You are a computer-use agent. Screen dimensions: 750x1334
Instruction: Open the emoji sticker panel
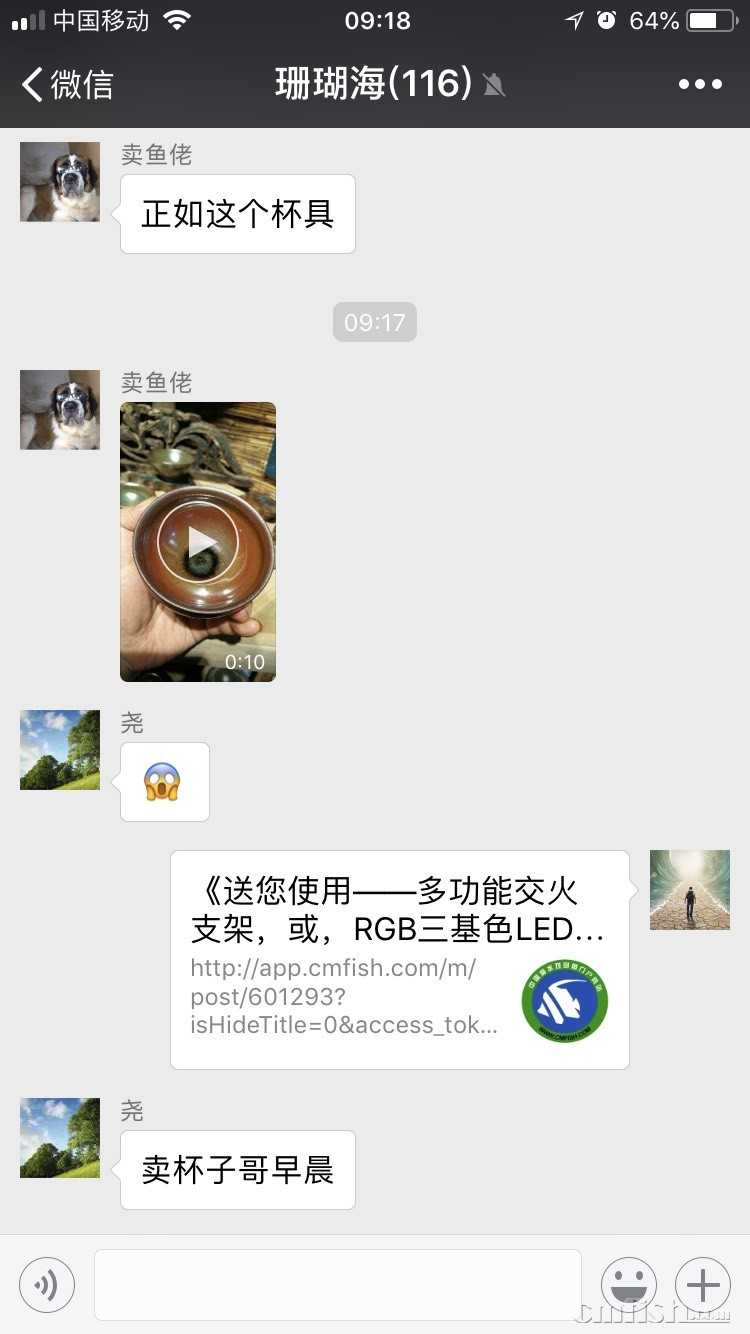tap(629, 1284)
